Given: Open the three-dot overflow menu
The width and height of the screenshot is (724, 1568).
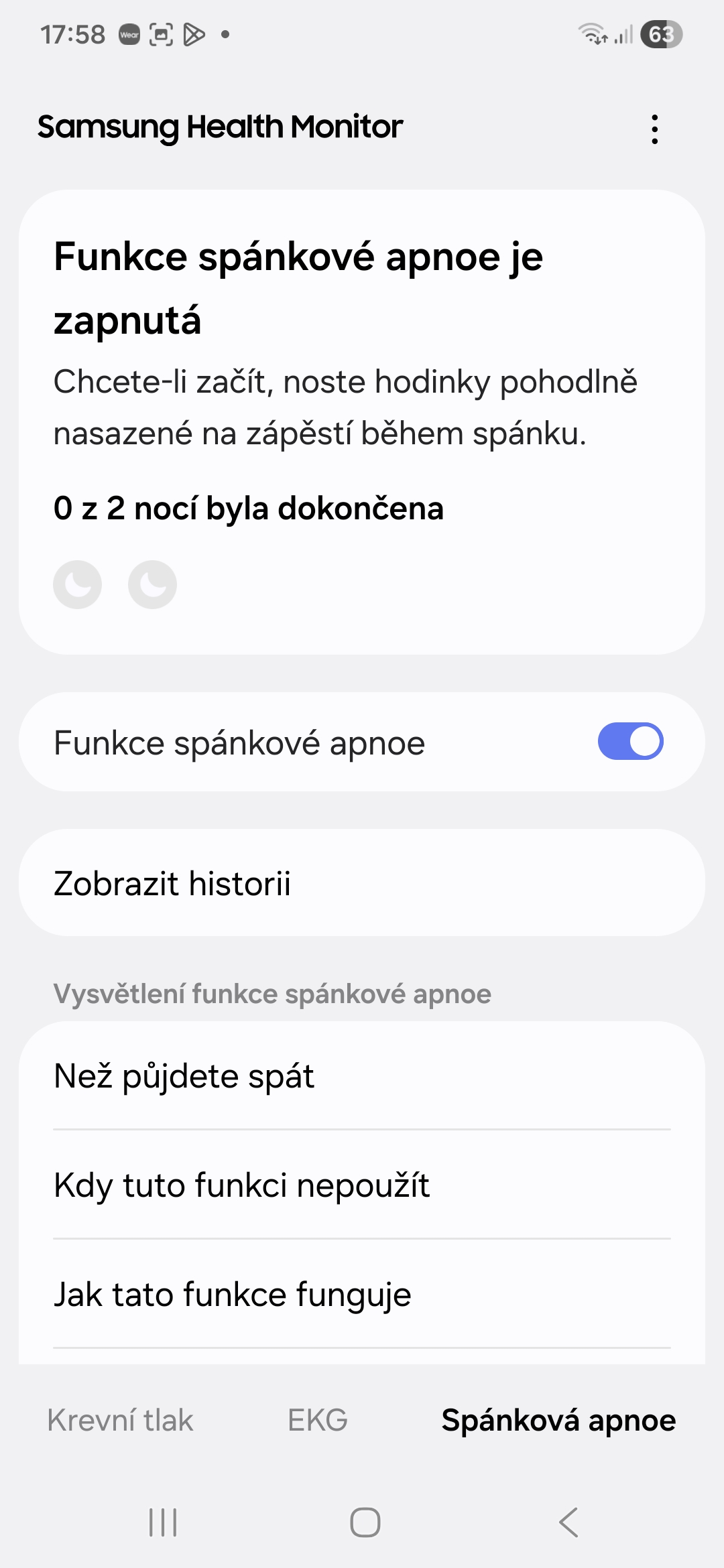Looking at the screenshot, I should (x=654, y=129).
